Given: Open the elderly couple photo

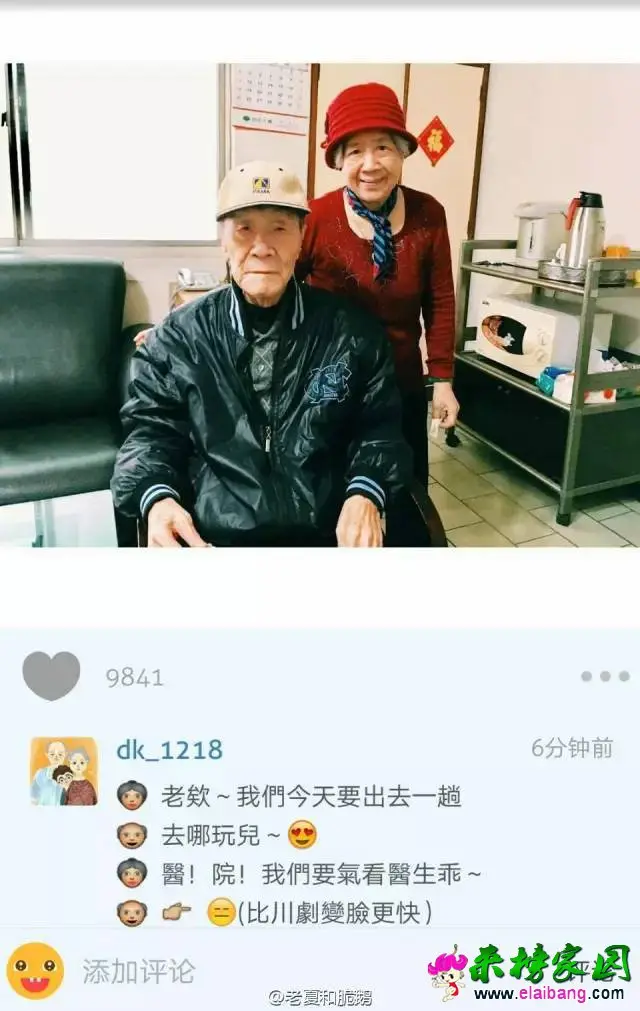Looking at the screenshot, I should click(320, 305).
